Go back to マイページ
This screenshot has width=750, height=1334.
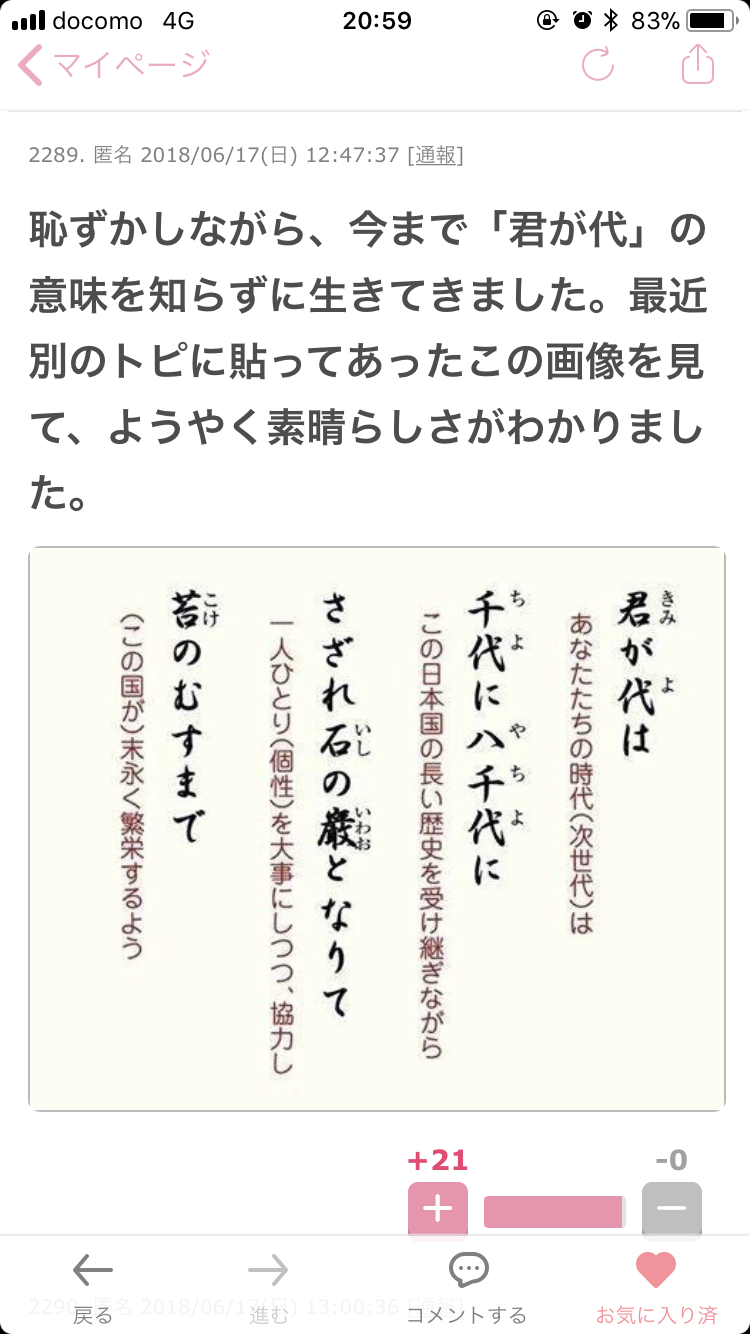pyautogui.click(x=112, y=66)
